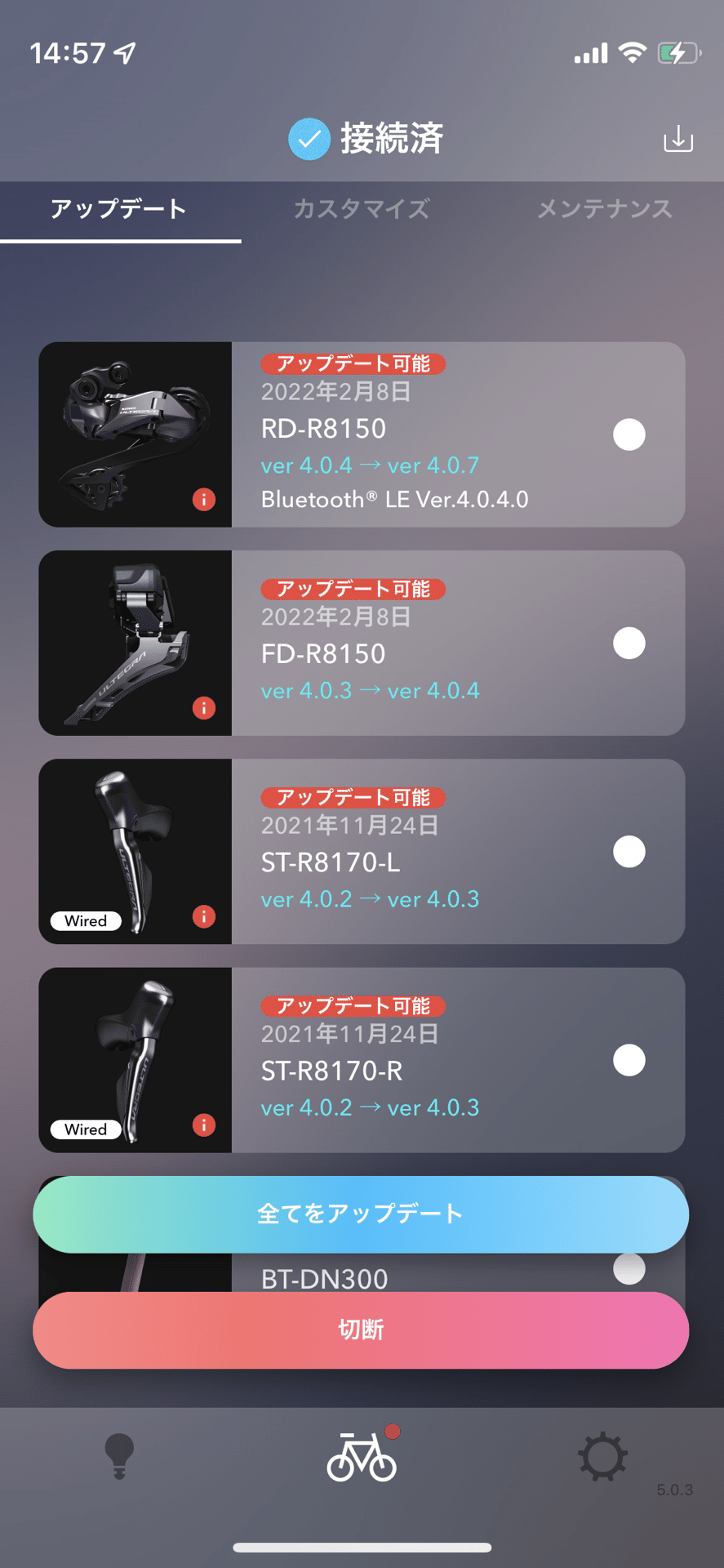Select FD-R8150 for update
Image resolution: width=724 pixels, height=1568 pixels.
click(629, 643)
